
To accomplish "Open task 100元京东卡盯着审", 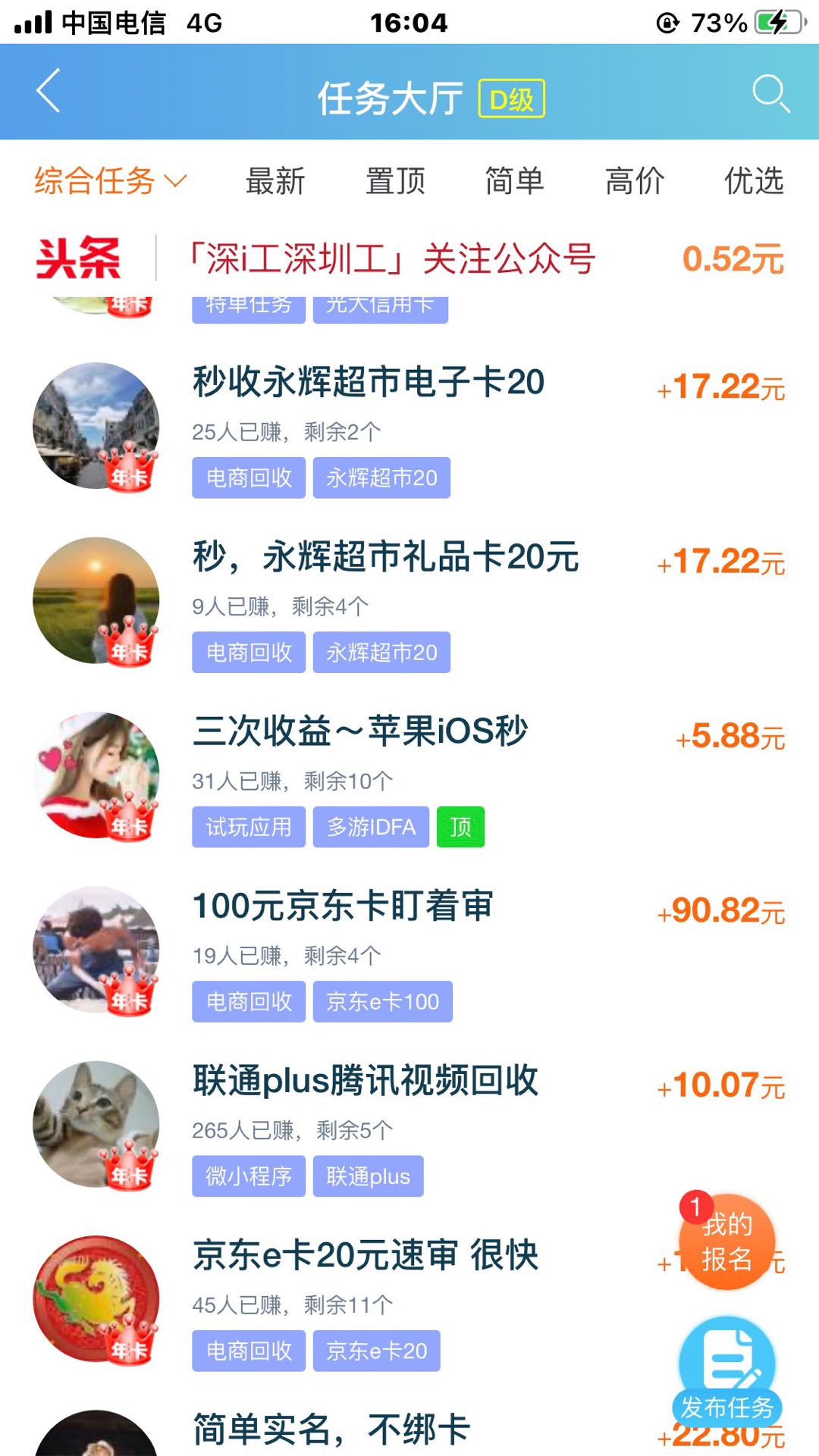I will (343, 906).
